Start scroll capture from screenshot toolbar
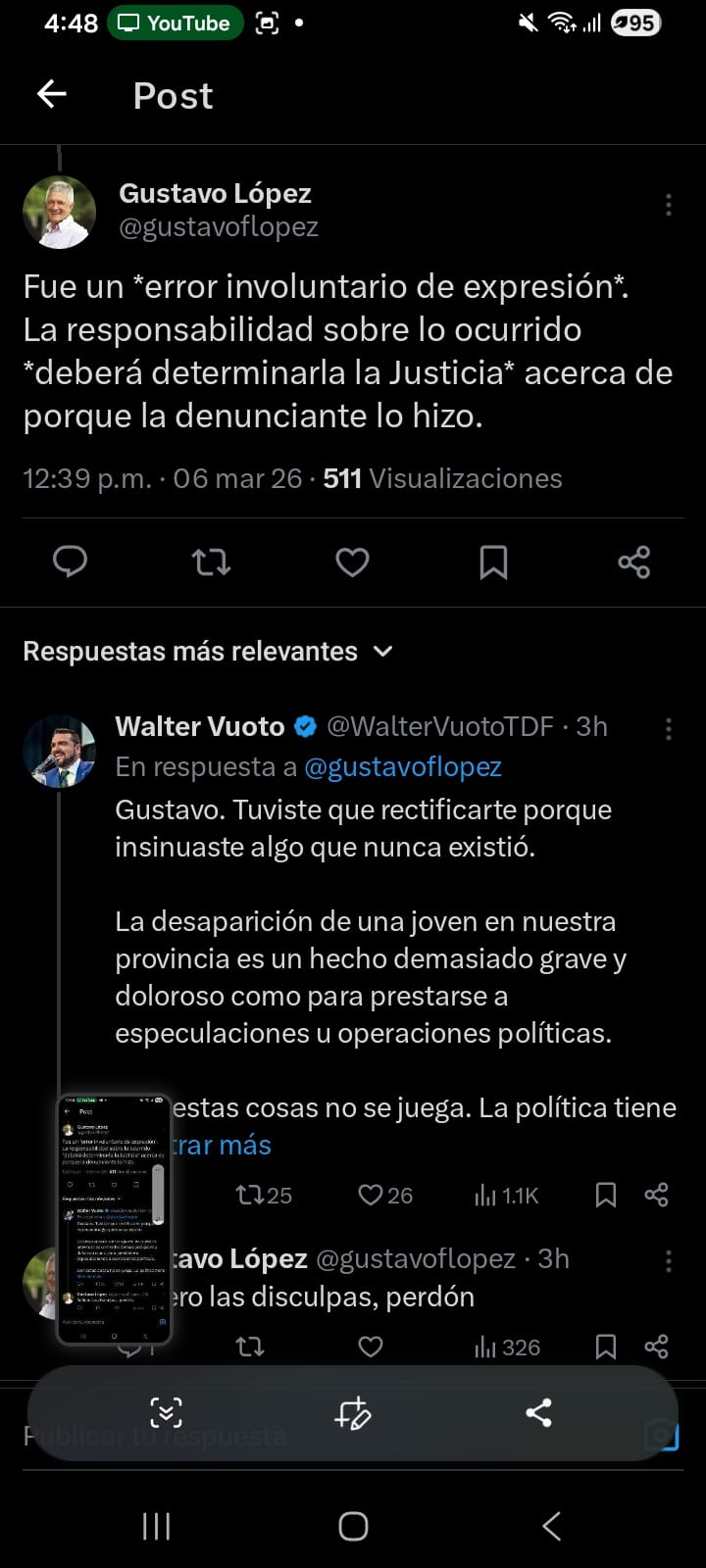The width and height of the screenshot is (706, 1568). [x=166, y=1412]
